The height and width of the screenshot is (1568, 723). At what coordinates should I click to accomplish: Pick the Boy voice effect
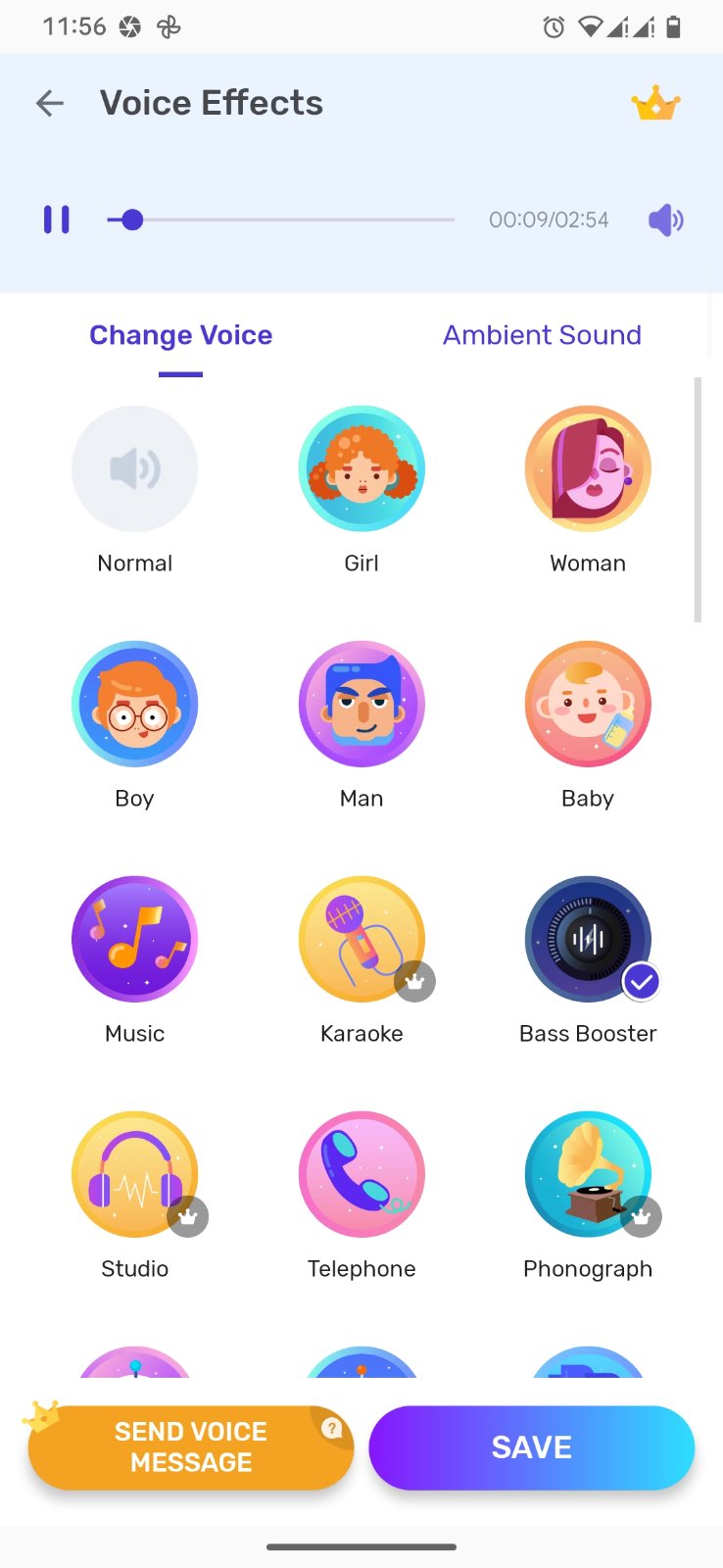tap(135, 705)
